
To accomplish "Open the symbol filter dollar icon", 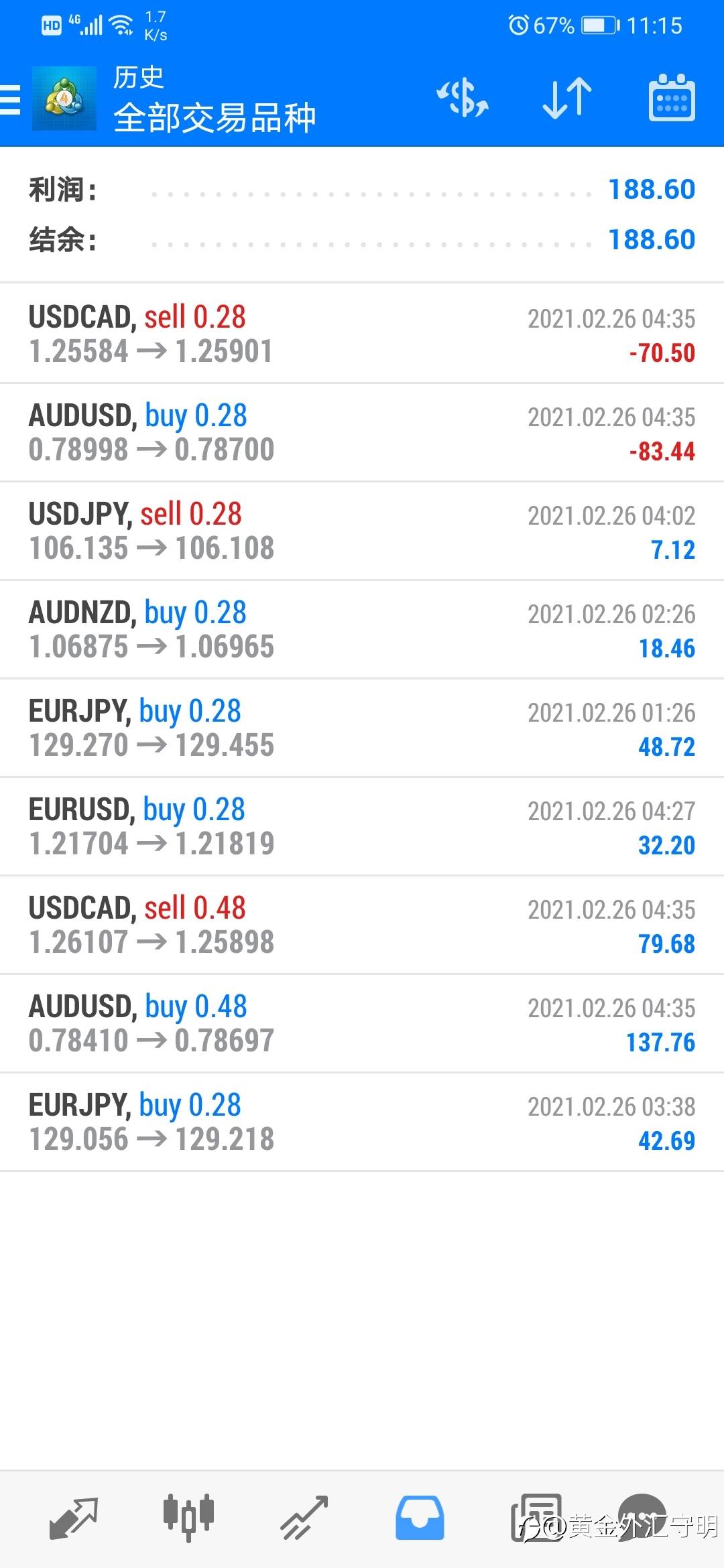I will click(x=463, y=99).
